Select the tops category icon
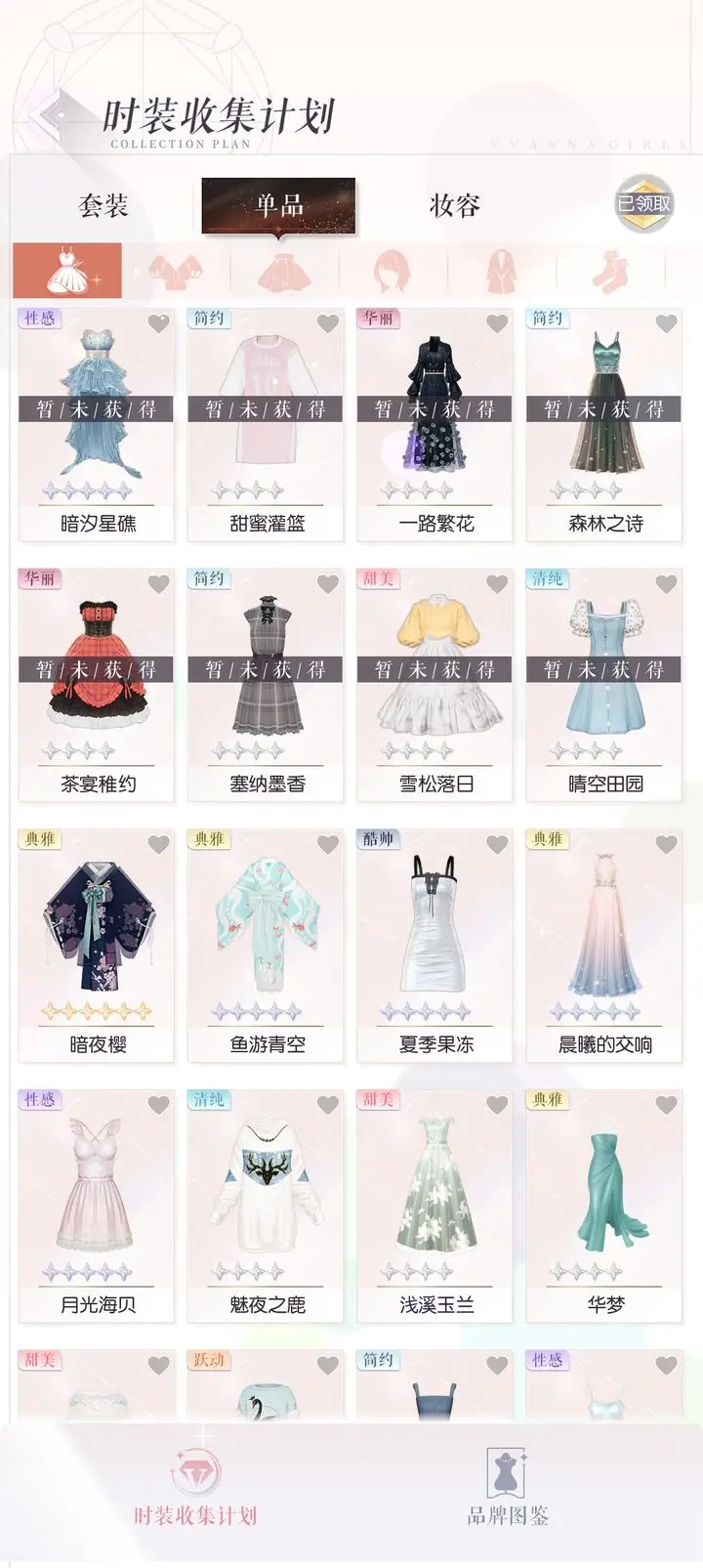Screen dimensions: 703x1568 [x=176, y=271]
